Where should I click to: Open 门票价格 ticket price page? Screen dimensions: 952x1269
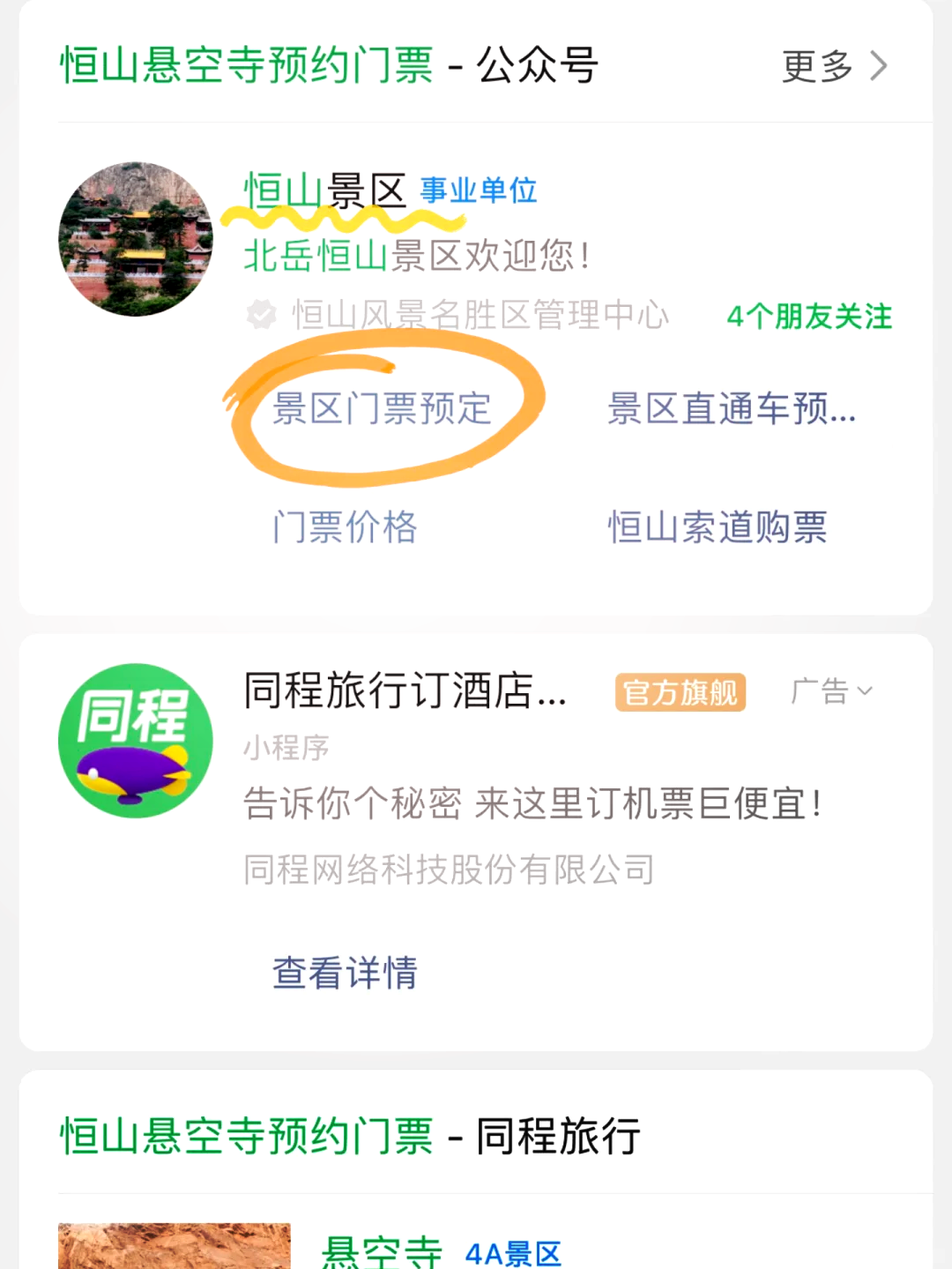click(343, 527)
